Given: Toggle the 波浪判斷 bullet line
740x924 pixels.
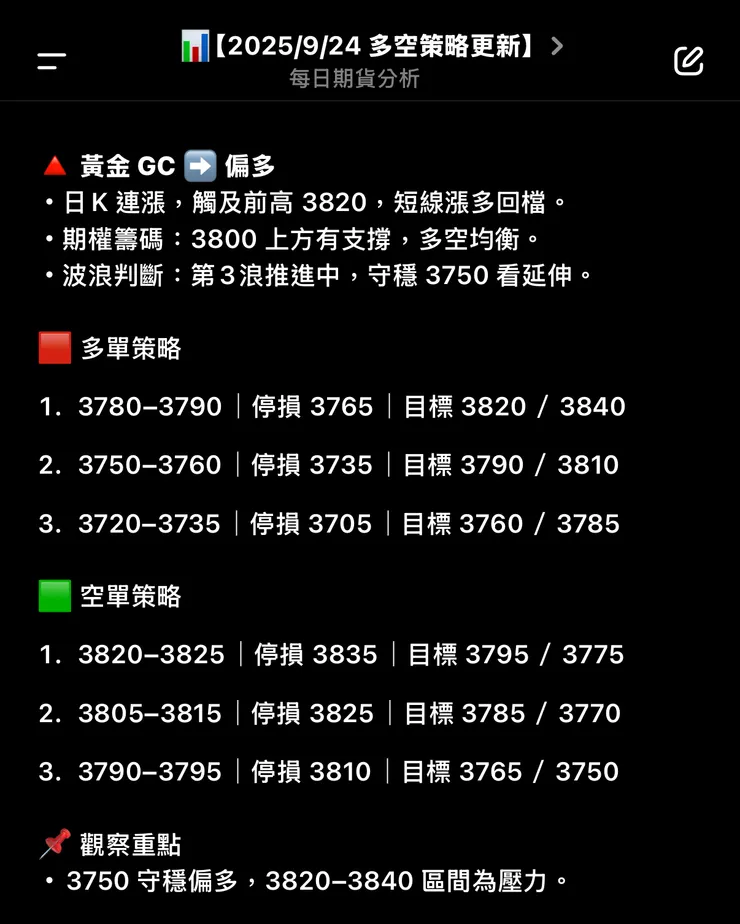Looking at the screenshot, I should (x=318, y=273).
